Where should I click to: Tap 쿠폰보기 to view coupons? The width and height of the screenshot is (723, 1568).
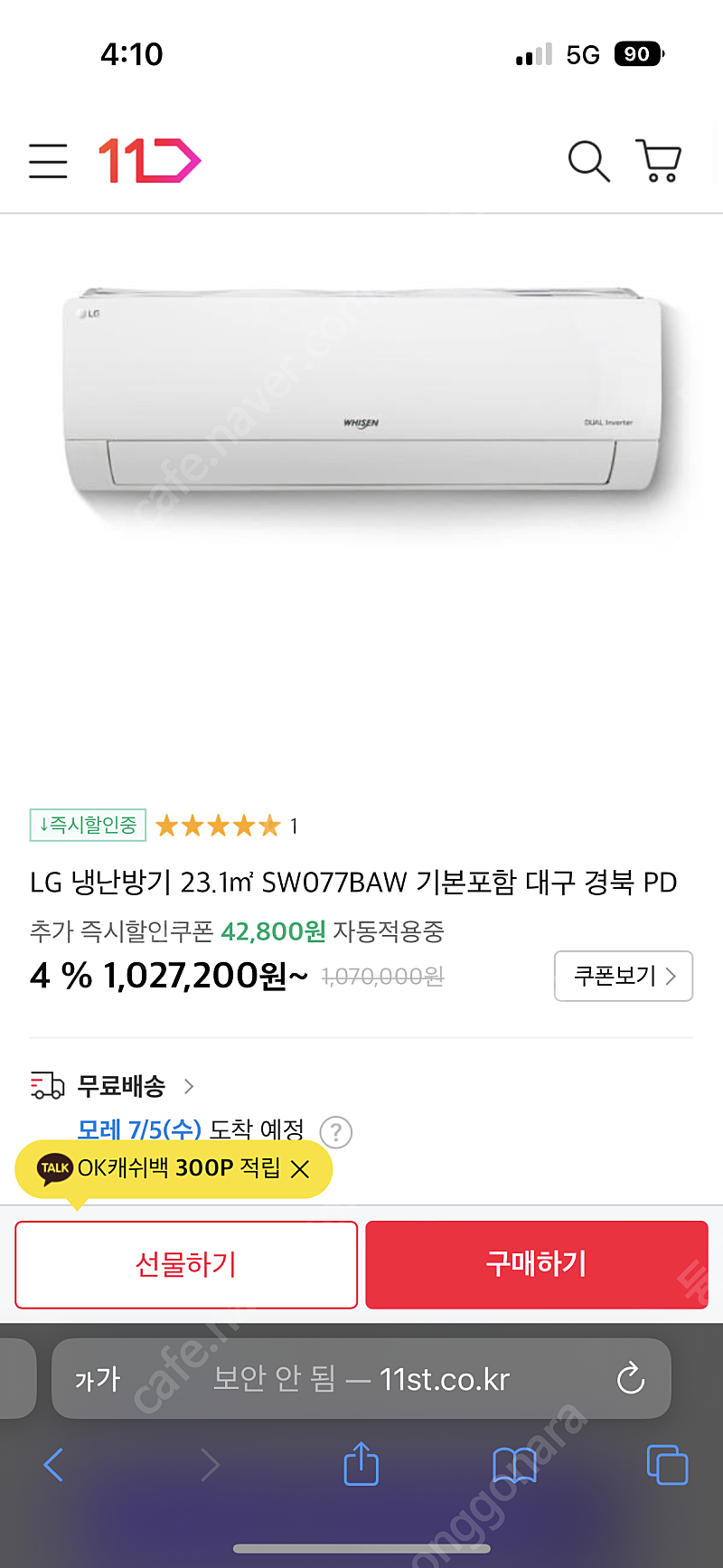pyautogui.click(x=623, y=976)
